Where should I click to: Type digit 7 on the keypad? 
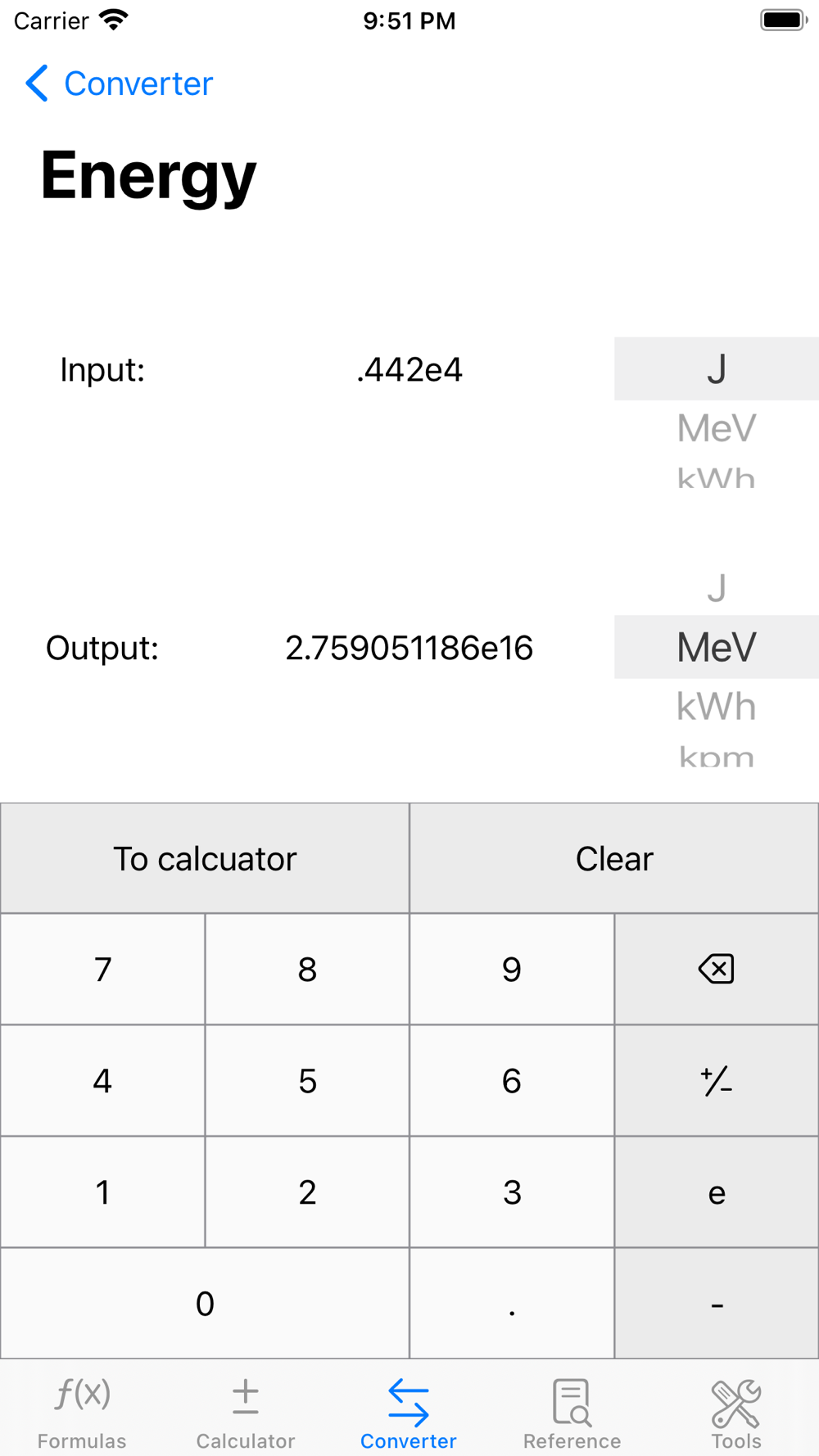tap(102, 970)
